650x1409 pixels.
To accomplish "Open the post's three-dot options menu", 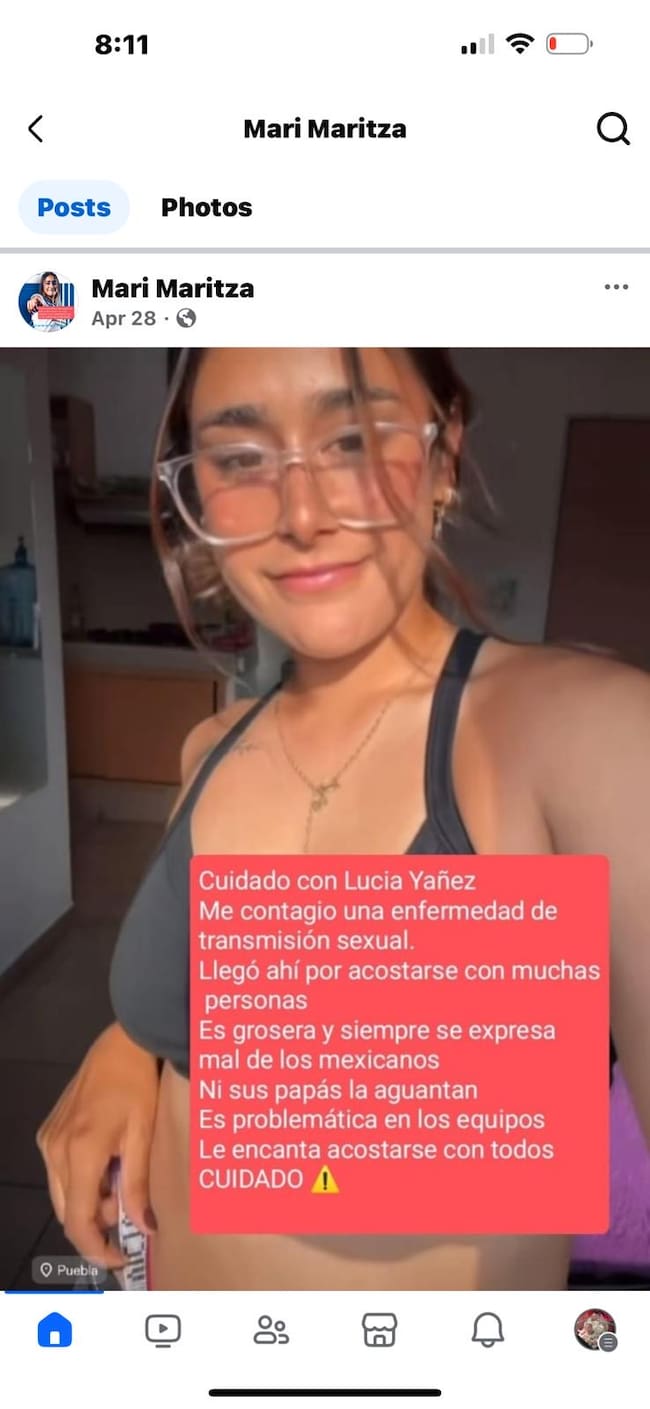I will [616, 288].
